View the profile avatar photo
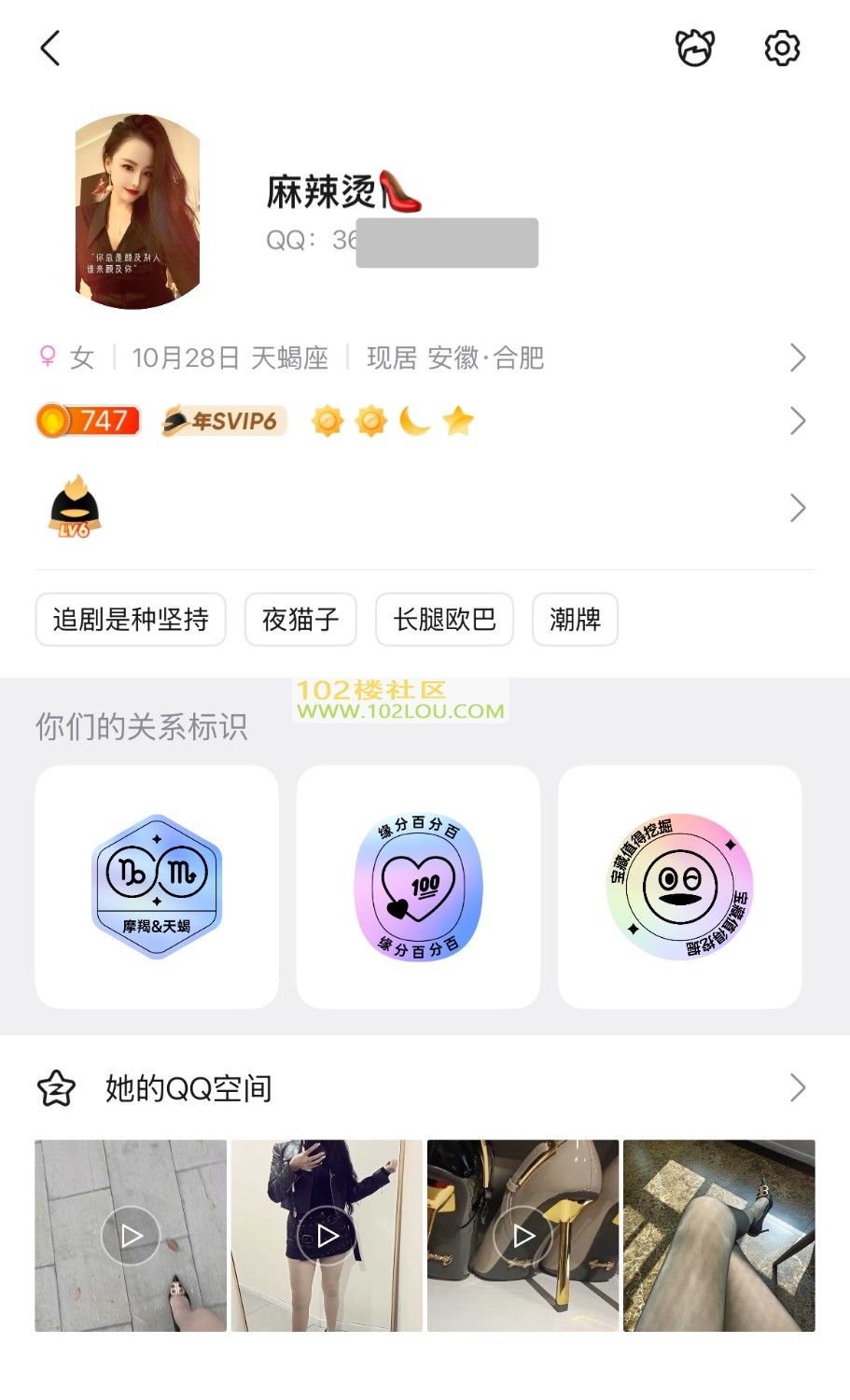The width and height of the screenshot is (850, 1400). (x=138, y=212)
